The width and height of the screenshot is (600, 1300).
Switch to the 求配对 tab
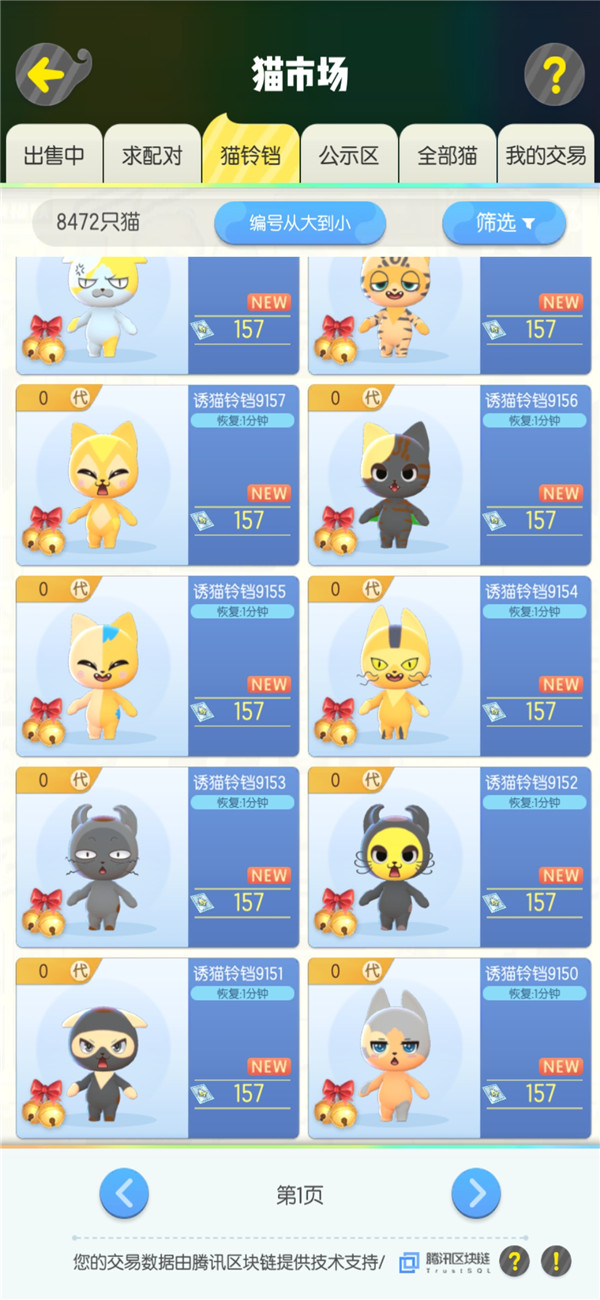(152, 156)
